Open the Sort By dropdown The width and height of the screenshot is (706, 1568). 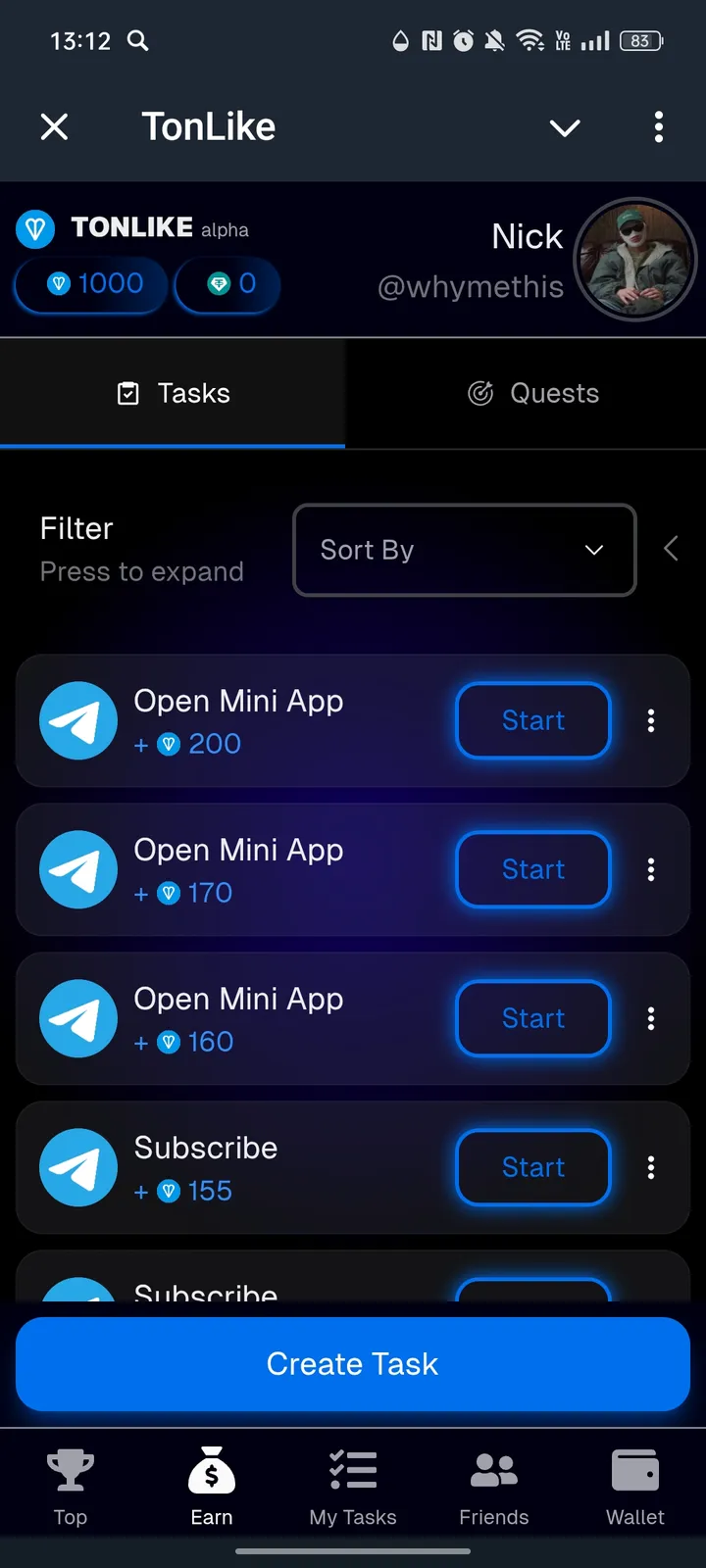point(463,550)
